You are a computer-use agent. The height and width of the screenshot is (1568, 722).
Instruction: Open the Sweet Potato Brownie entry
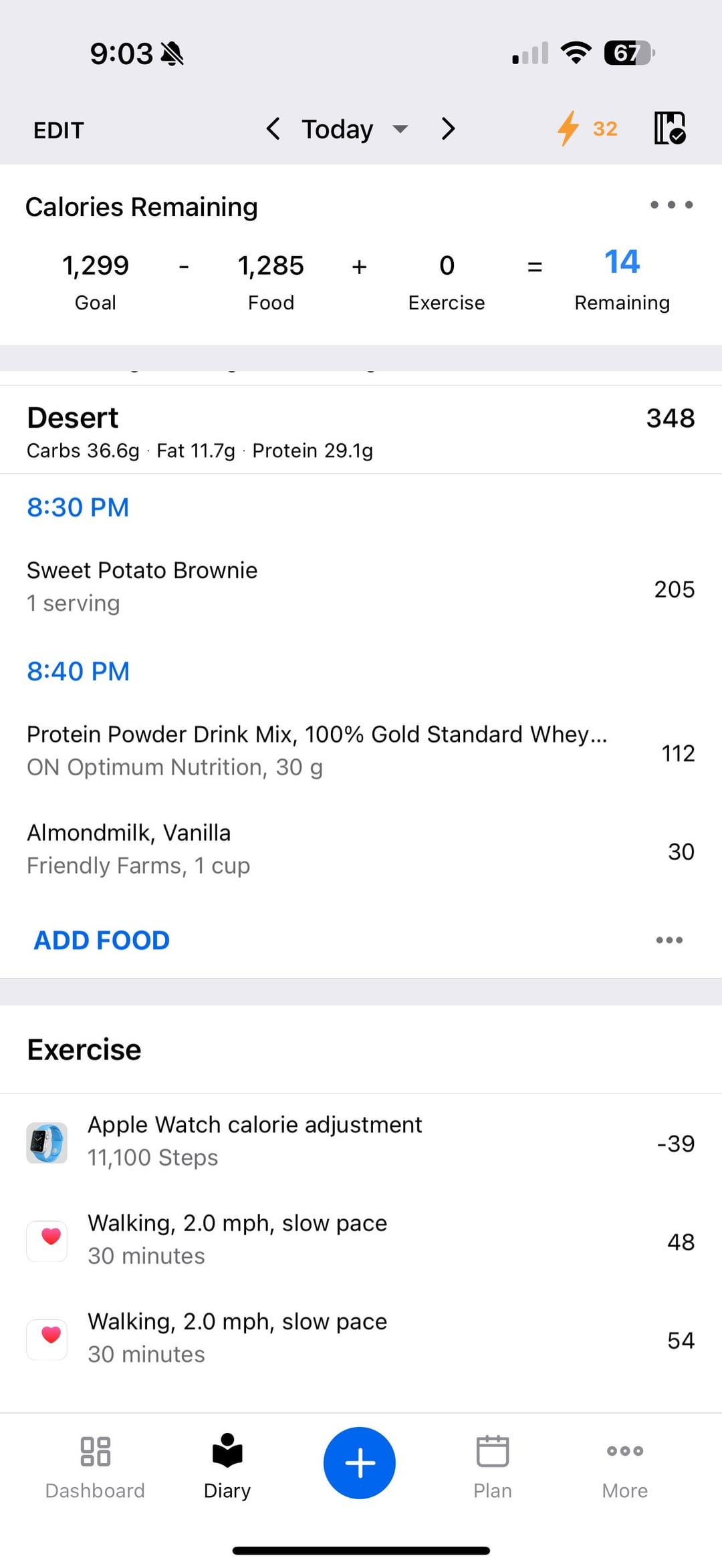pos(361,587)
